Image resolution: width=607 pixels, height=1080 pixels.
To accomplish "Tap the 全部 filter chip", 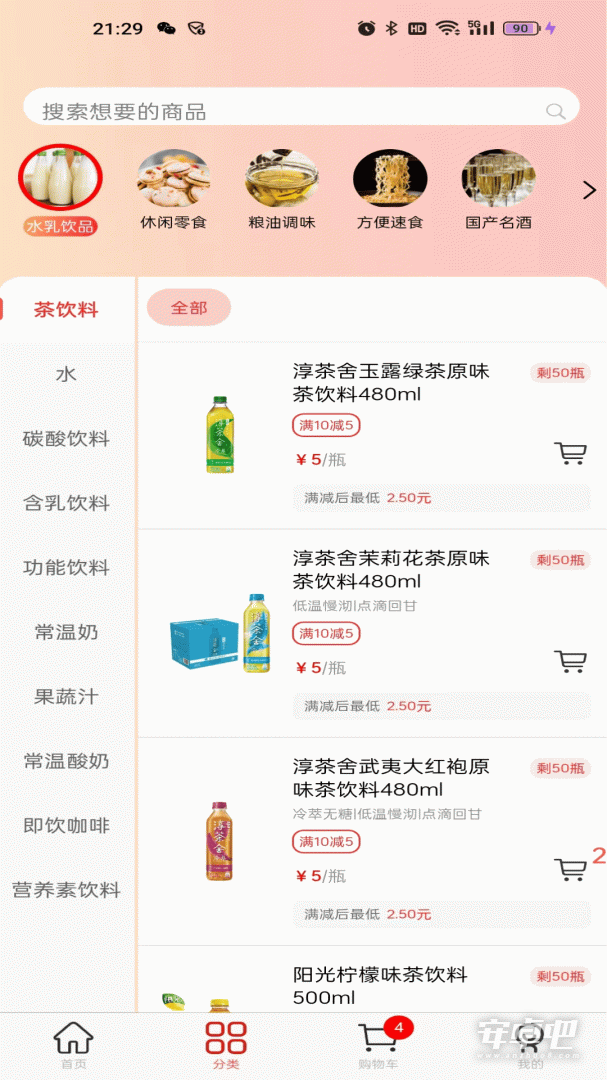I will tap(189, 308).
